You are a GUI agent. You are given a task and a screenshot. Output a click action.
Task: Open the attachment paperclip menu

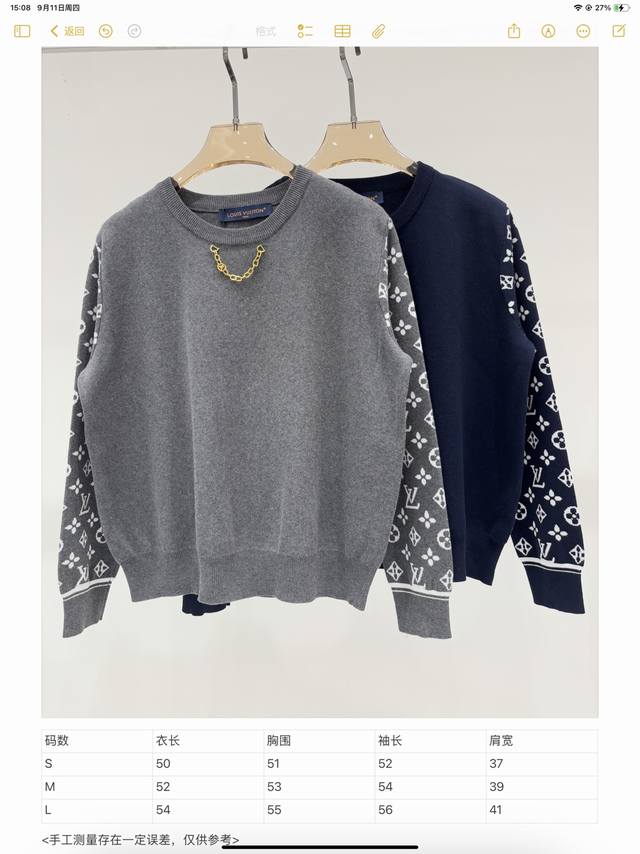[378, 31]
